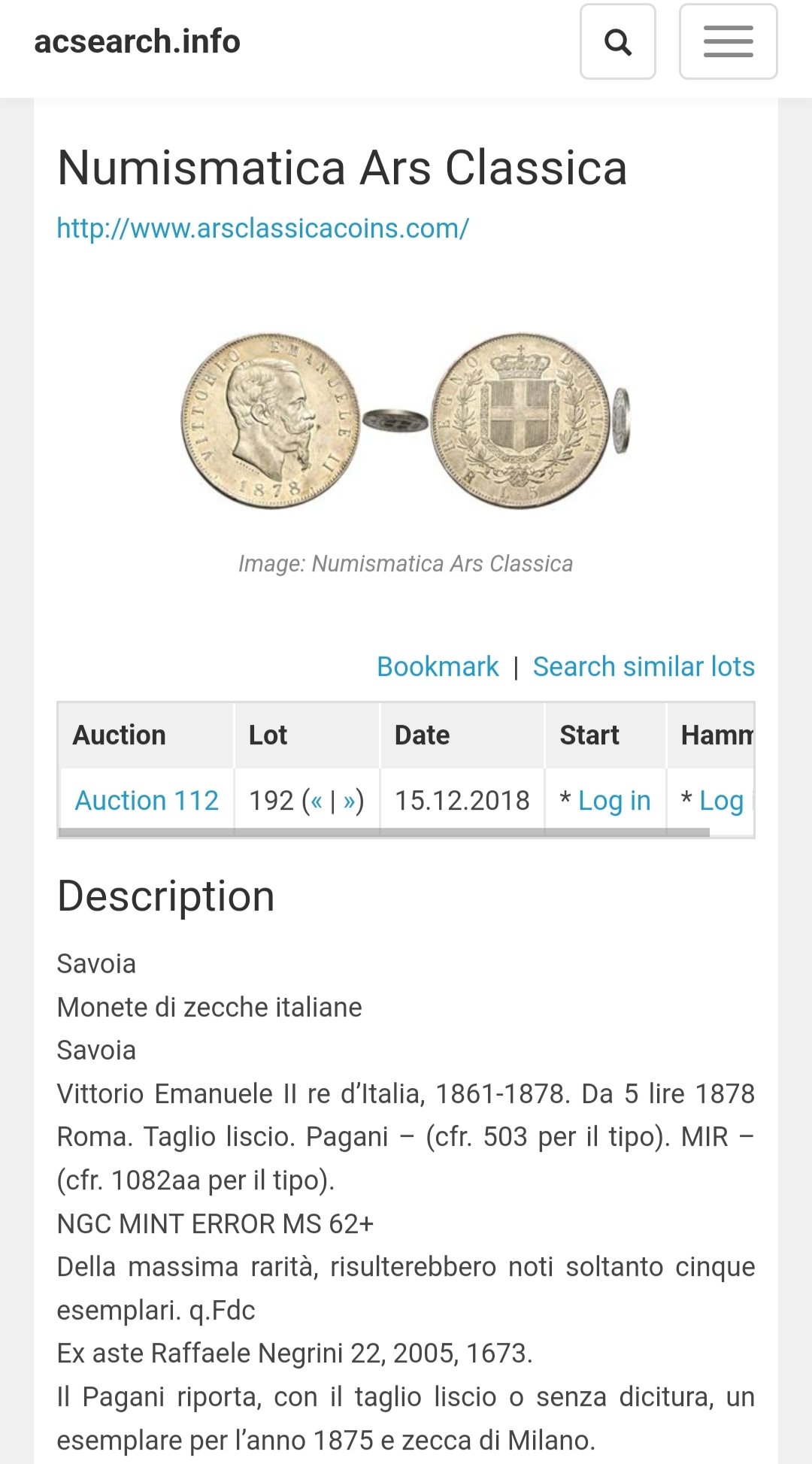812x1464 pixels.
Task: Open the arsclassicacoins.com website link
Action: point(263,228)
